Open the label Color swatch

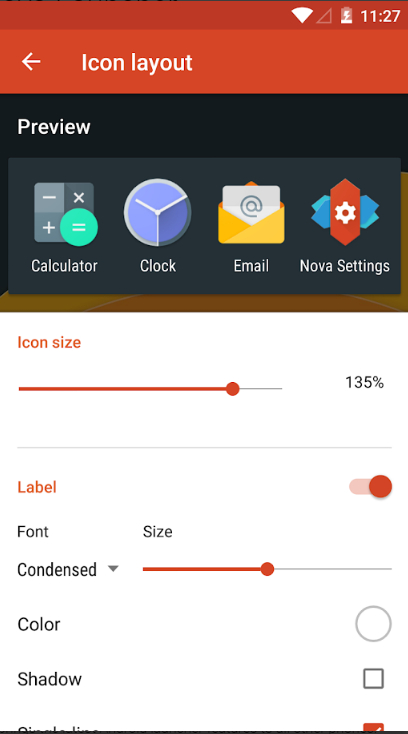[x=373, y=624]
